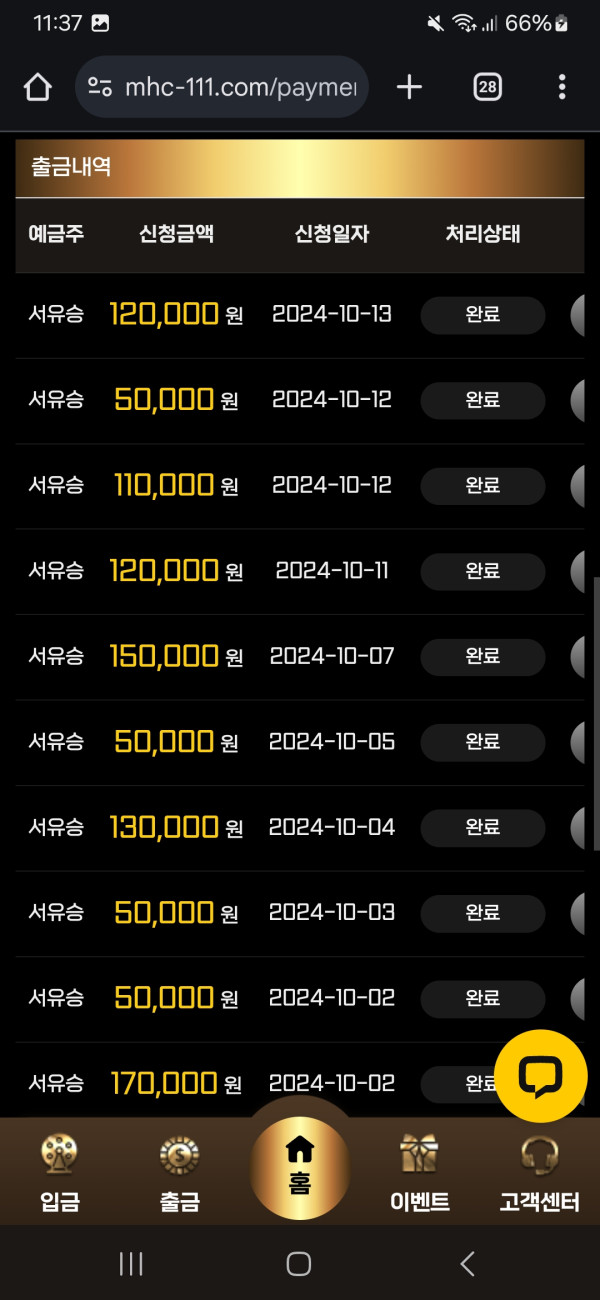600x1300 pixels.
Task: Go to the 출금 withdrawal tab
Action: tap(179, 1172)
